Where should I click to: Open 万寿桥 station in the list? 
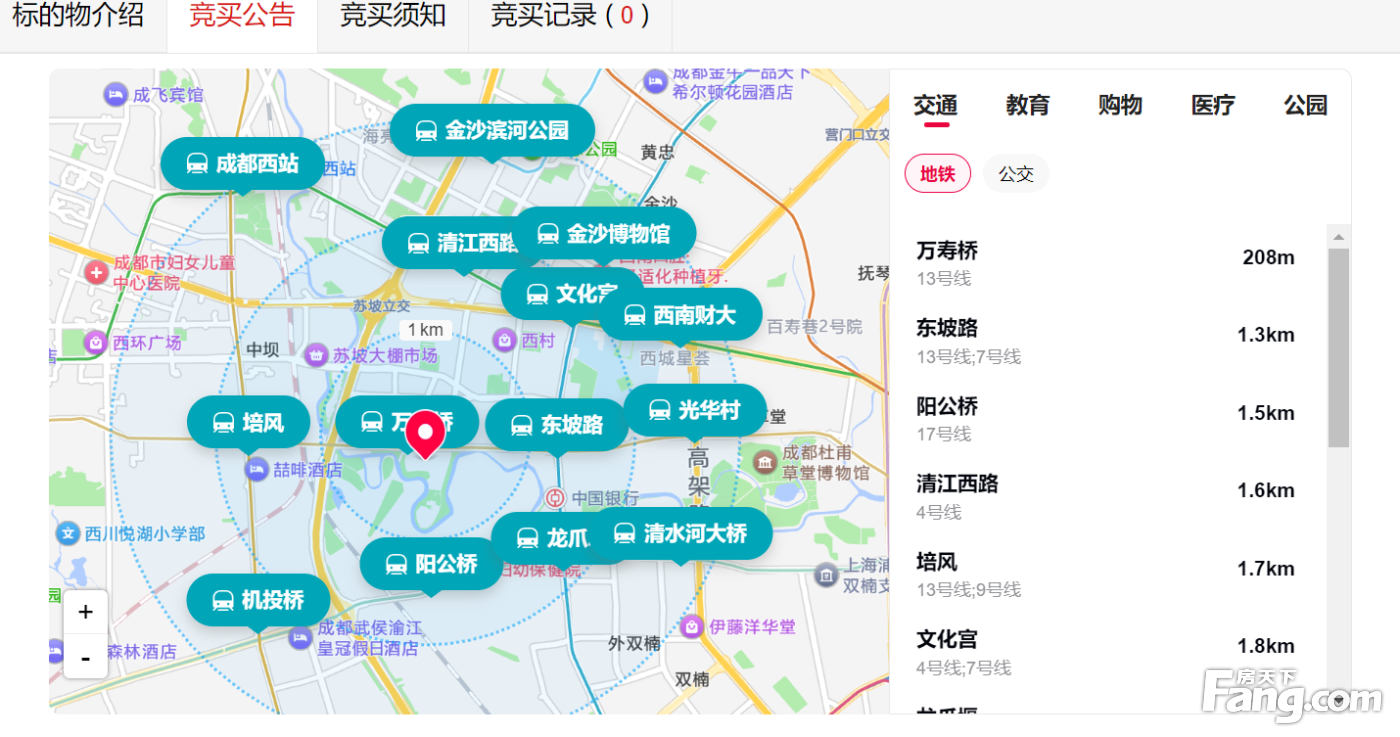[x=1105, y=263]
